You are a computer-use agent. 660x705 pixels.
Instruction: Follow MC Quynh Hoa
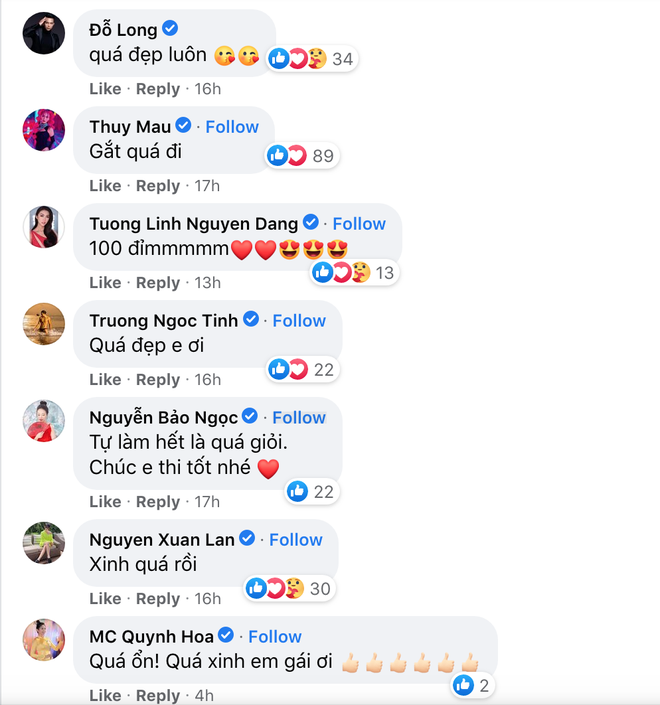(x=275, y=637)
